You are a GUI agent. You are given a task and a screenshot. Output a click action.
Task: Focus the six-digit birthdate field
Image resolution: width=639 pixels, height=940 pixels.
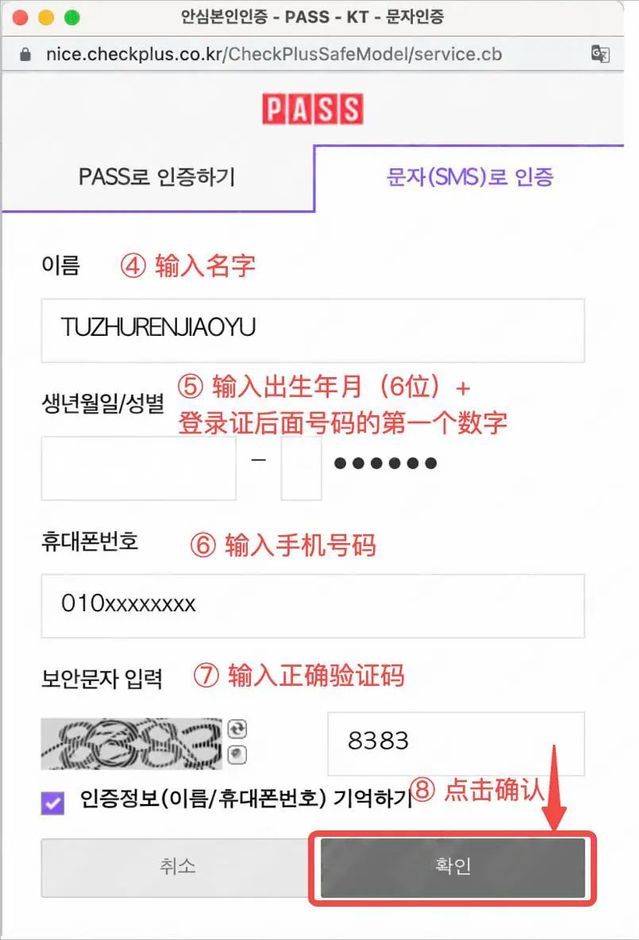pos(138,468)
